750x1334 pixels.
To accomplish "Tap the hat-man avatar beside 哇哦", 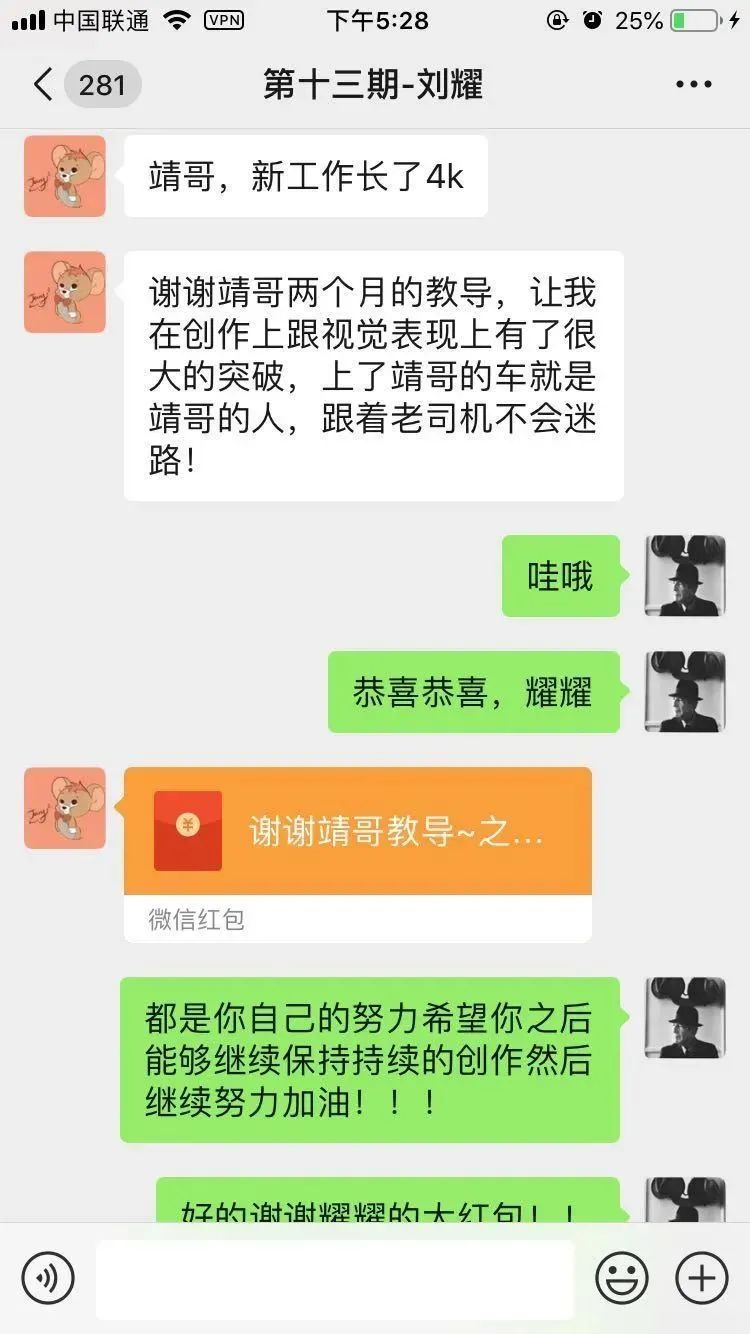I will pyautogui.click(x=685, y=575).
